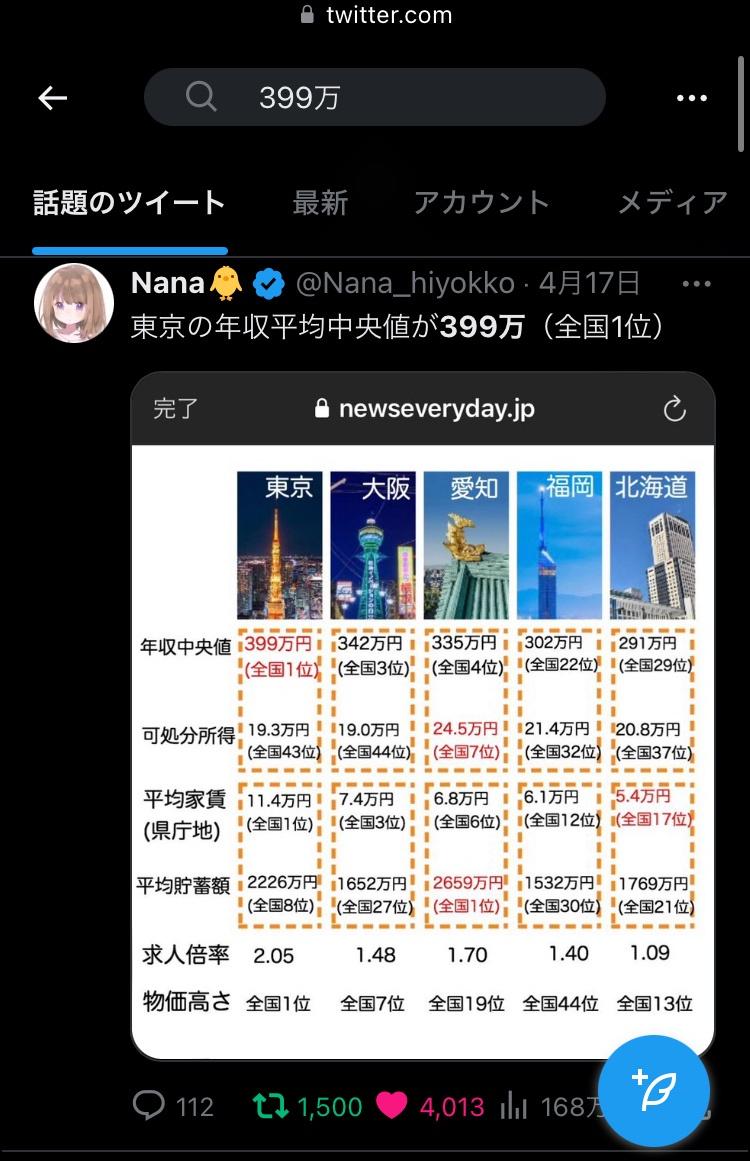Open the @Nana_hiyokko profile handle
Viewport: 750px width, 1161px height.
[405, 283]
